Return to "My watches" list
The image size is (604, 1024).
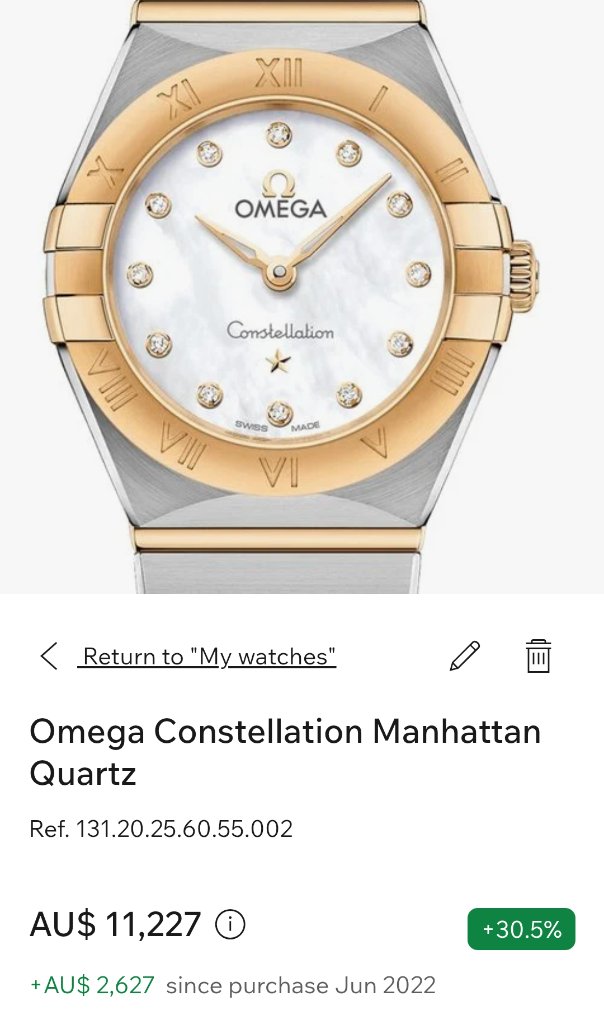[209, 657]
